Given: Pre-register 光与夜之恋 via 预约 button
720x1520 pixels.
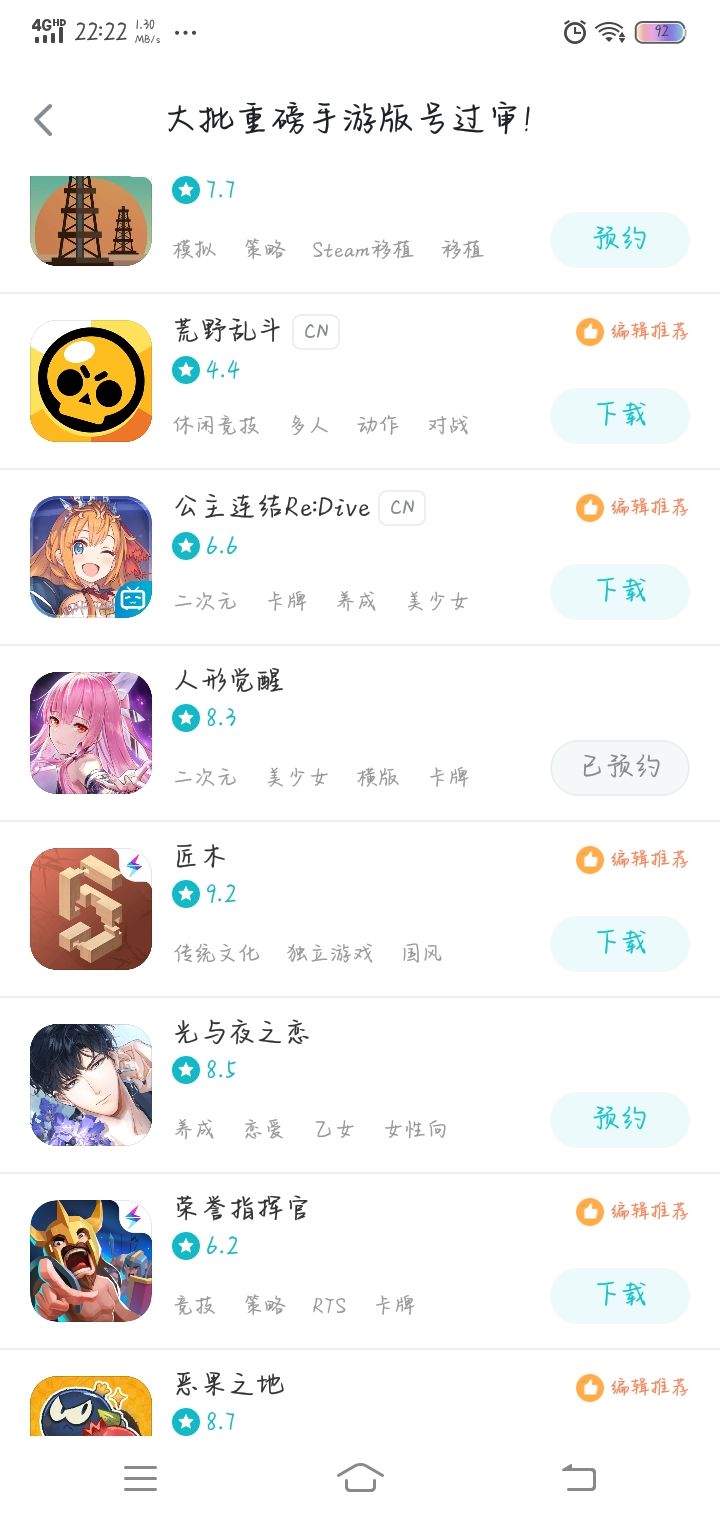Looking at the screenshot, I should pos(619,1120).
